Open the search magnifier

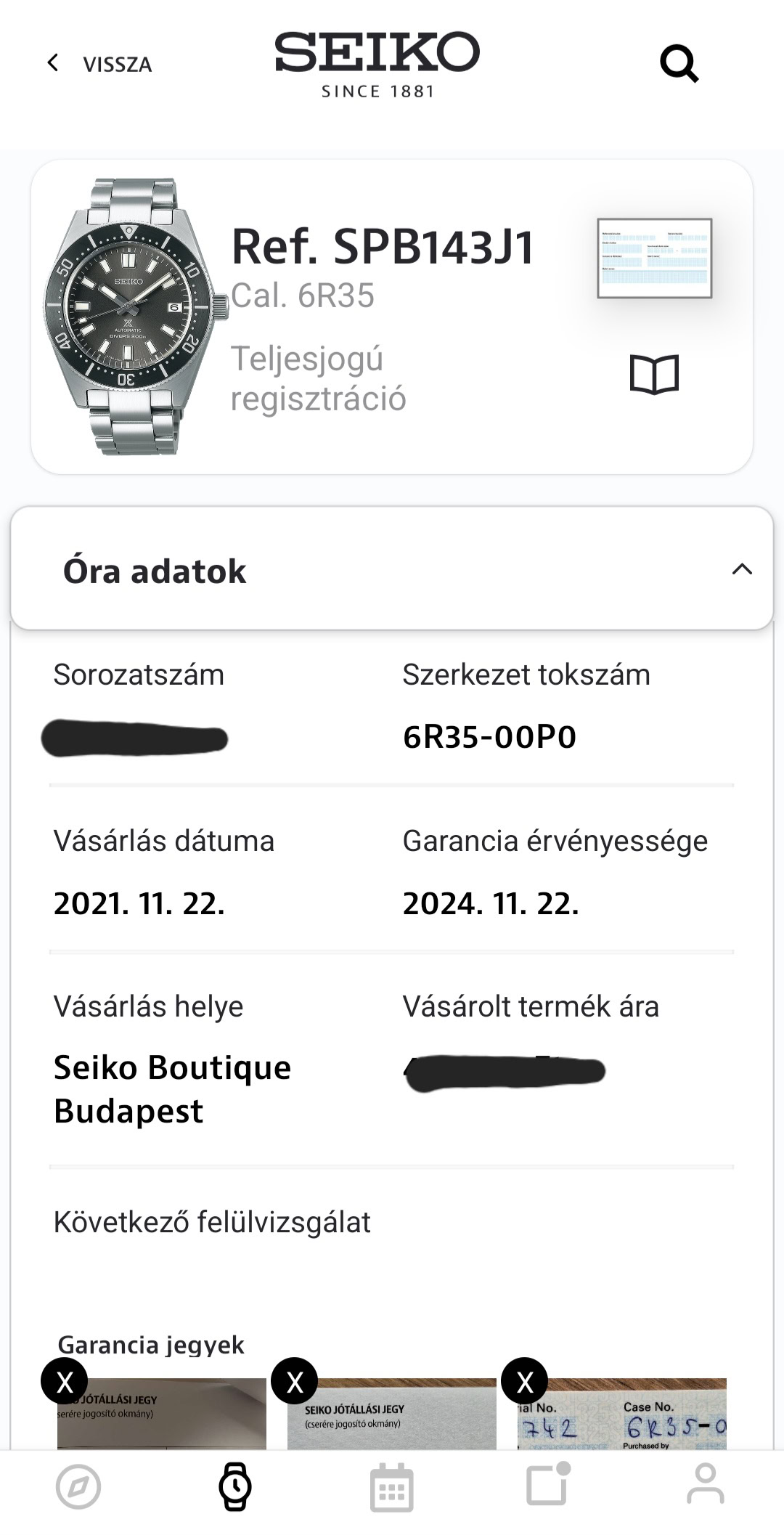[x=679, y=64]
